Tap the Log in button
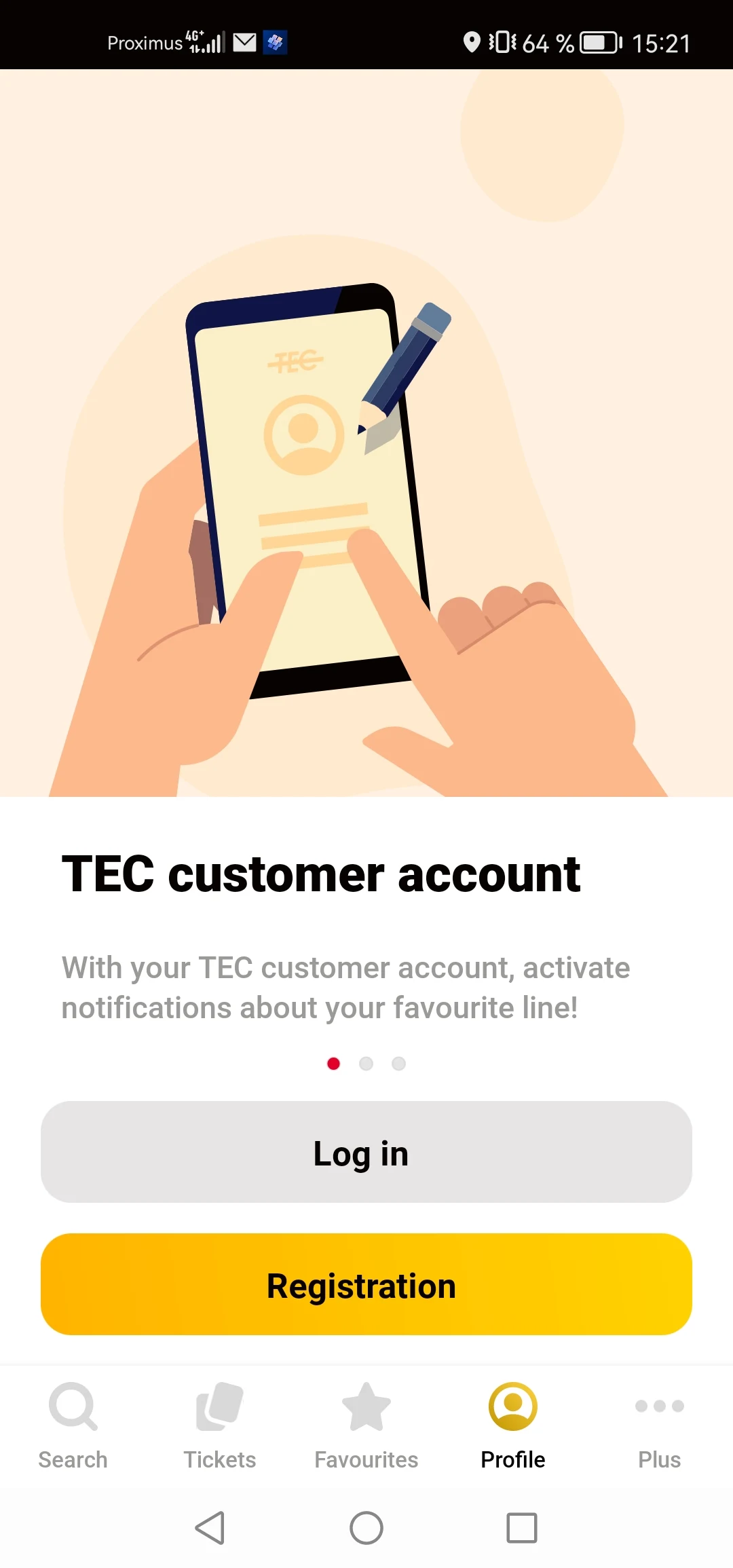This screenshot has width=733, height=1568. pyautogui.click(x=366, y=1152)
